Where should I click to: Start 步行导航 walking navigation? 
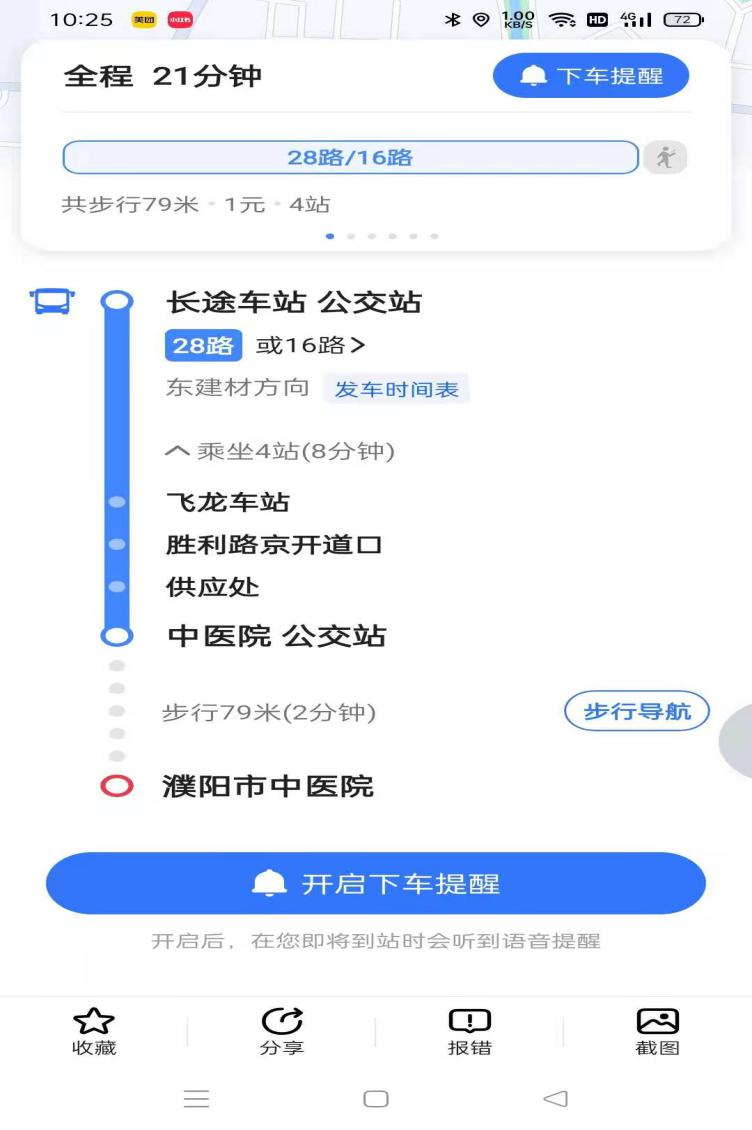tap(637, 712)
